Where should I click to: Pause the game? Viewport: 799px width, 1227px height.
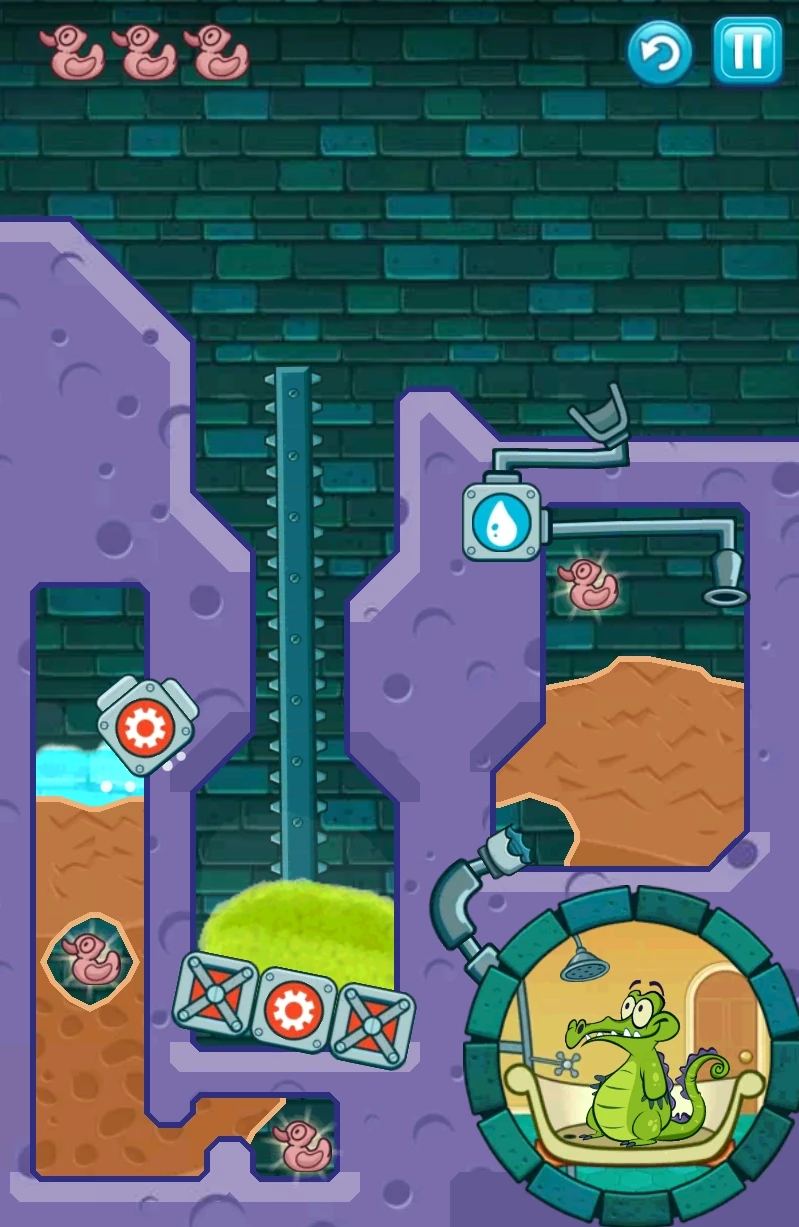point(747,50)
